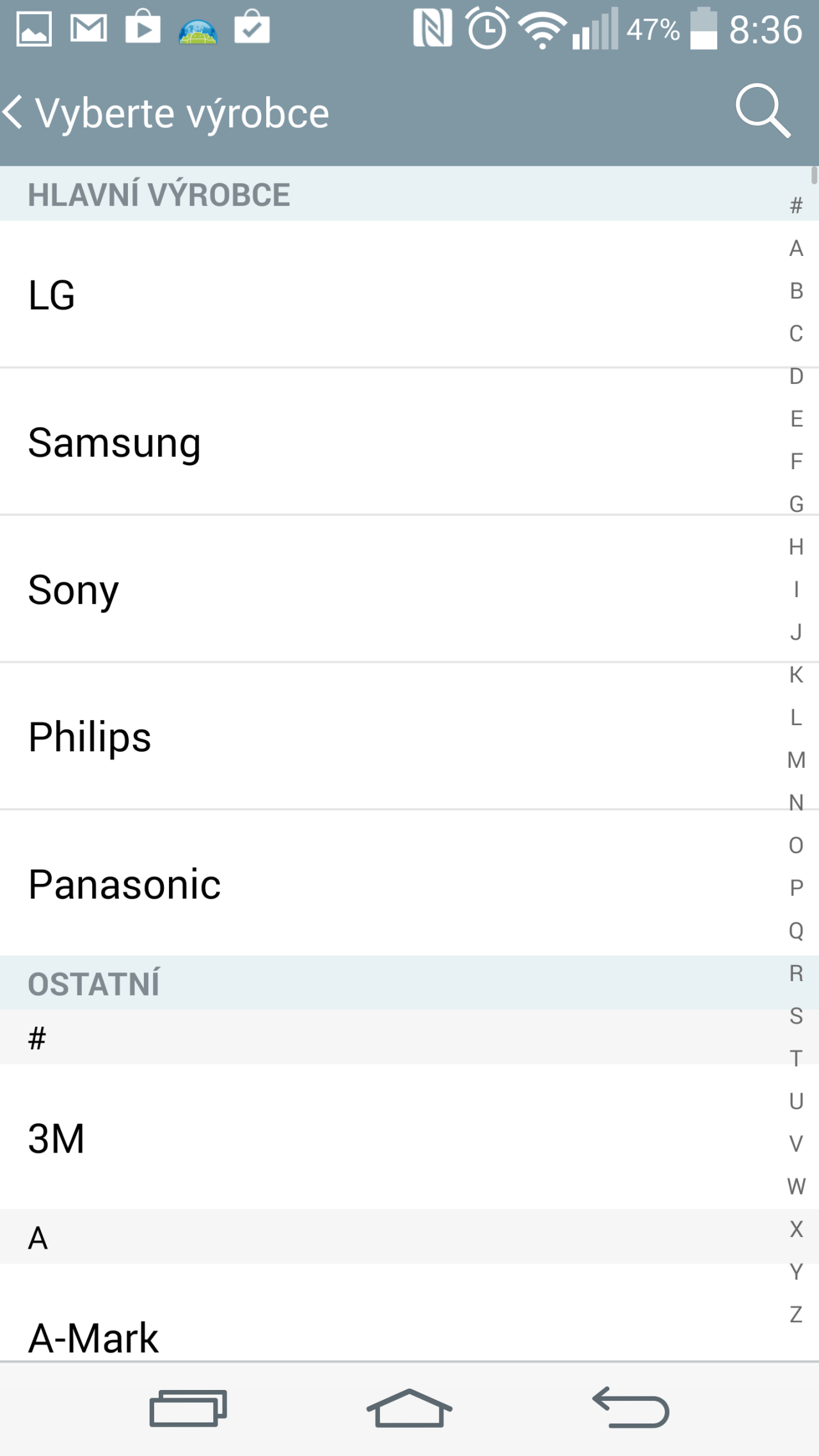
Task: Go back from Vyberte výrobce
Action: pos(13,112)
